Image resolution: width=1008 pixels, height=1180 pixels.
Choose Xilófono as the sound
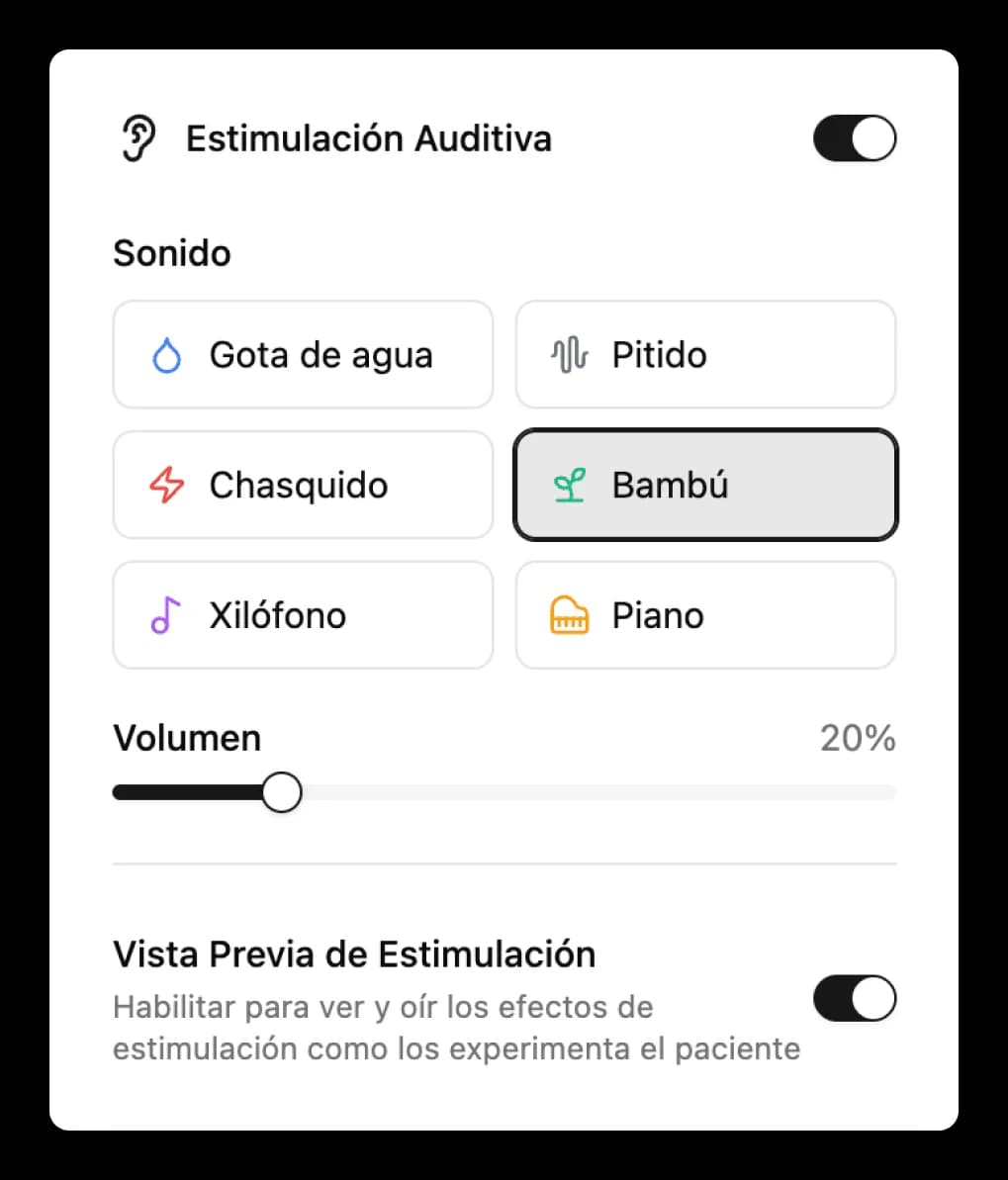[x=302, y=614]
